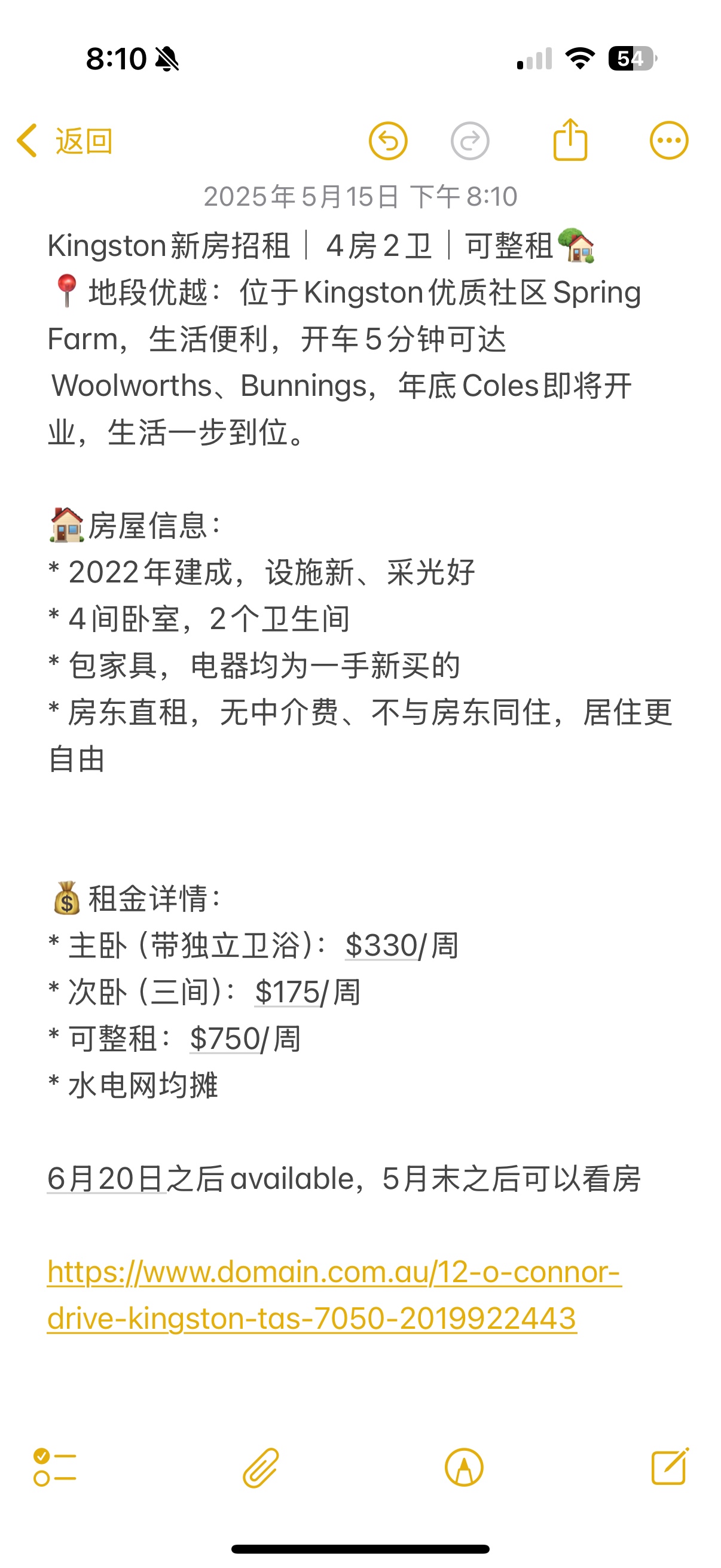The width and height of the screenshot is (721, 1568).
Task: Attach a file with the paperclip
Action: pos(261,1467)
